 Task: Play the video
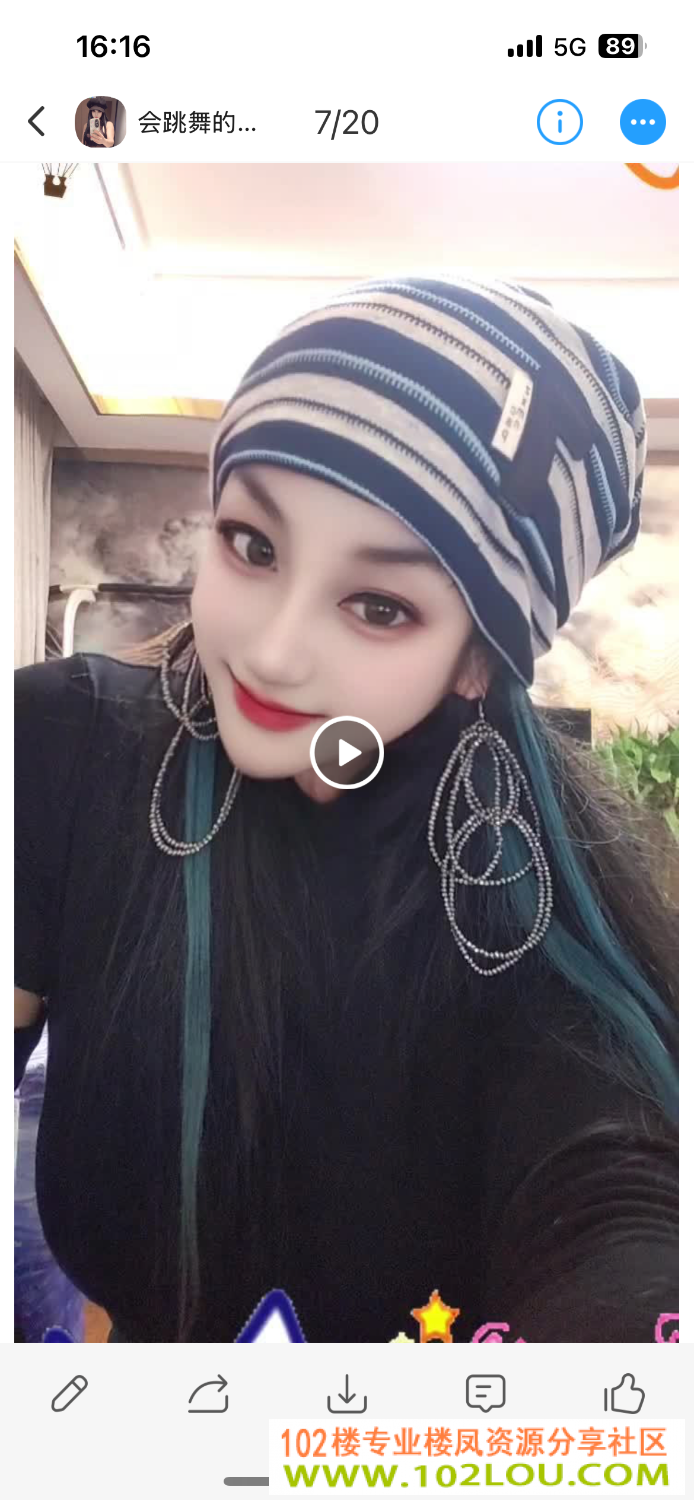(x=347, y=752)
